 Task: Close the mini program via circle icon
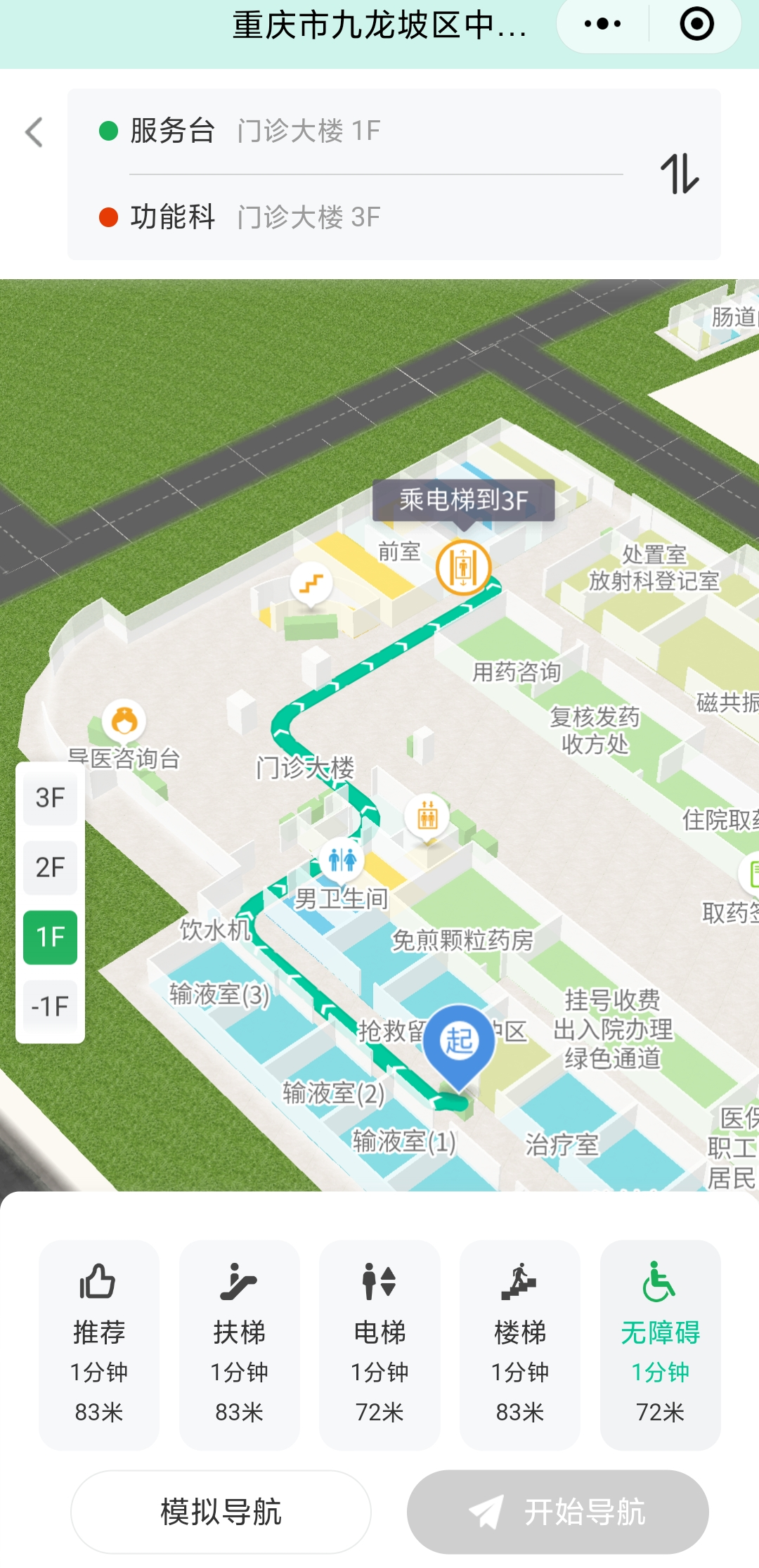[x=696, y=25]
